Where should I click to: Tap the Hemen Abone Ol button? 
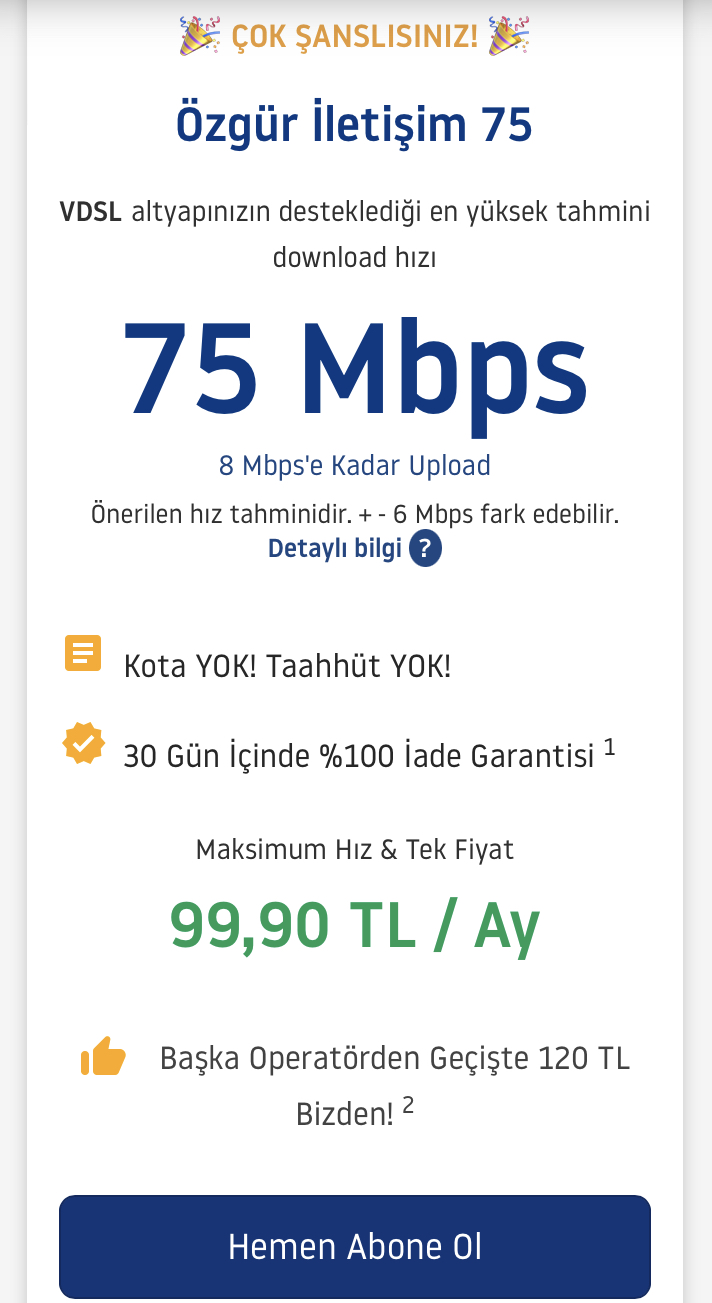coord(355,1246)
